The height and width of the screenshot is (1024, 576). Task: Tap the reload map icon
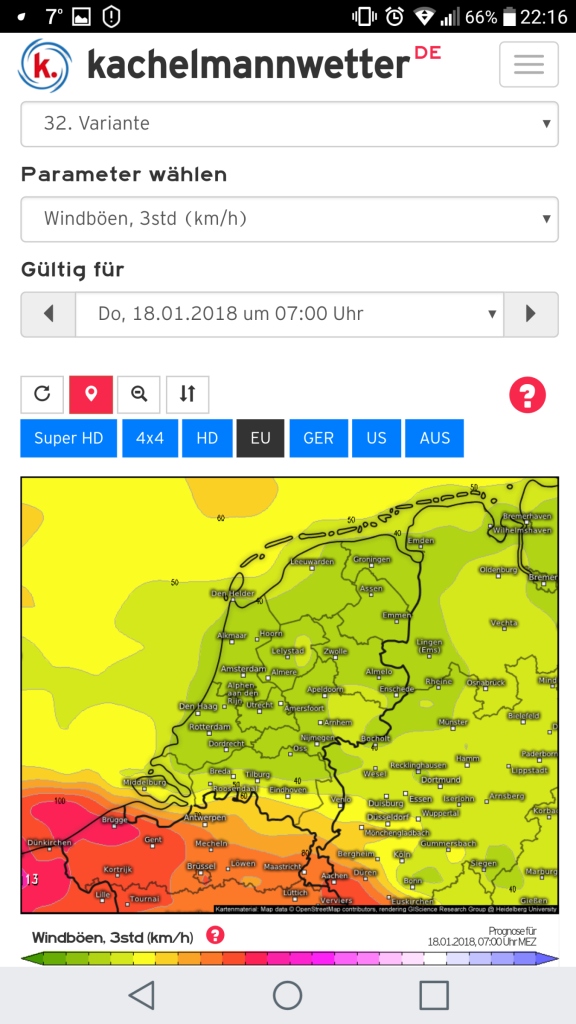(x=42, y=394)
